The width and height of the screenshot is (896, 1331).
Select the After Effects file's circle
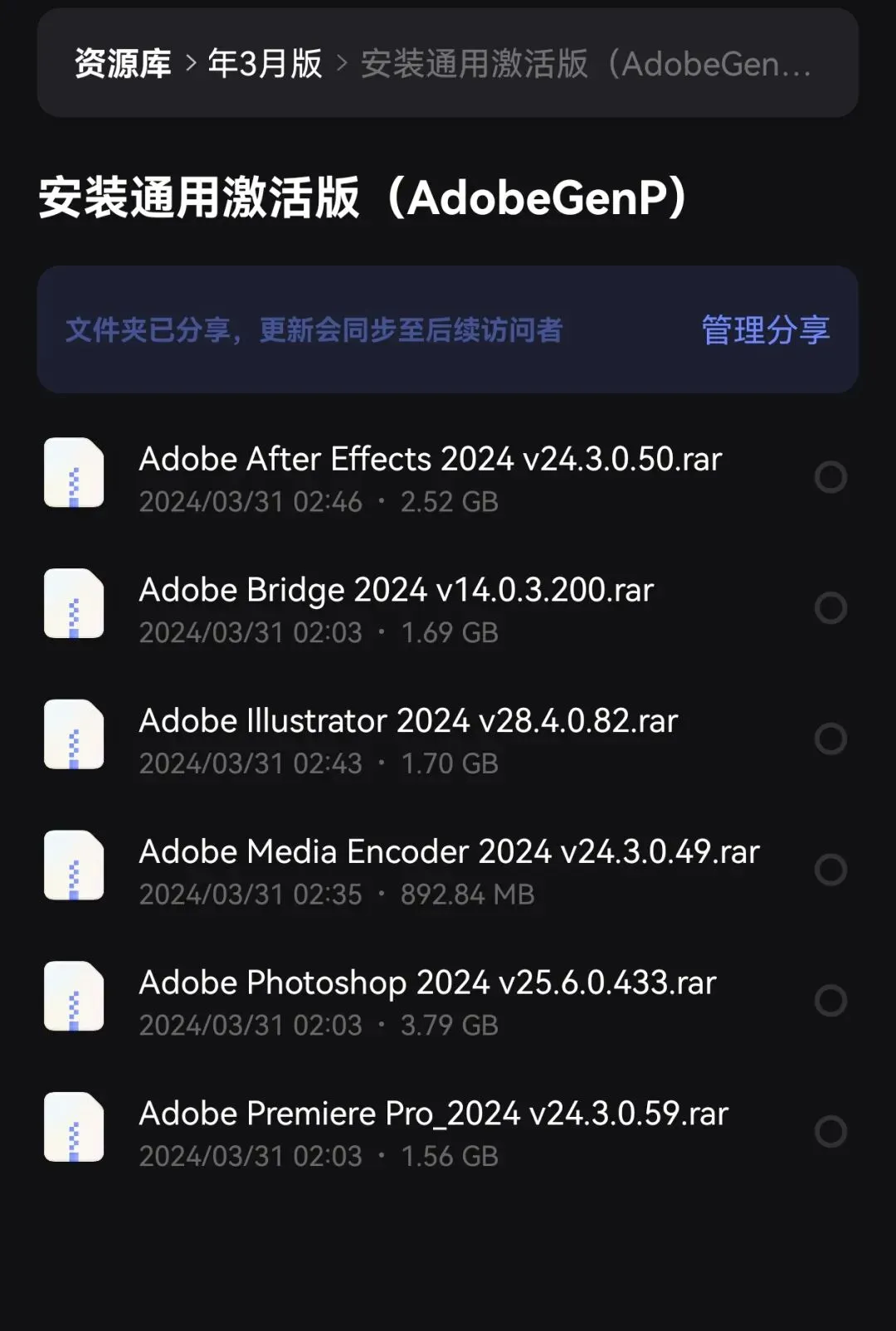[830, 477]
